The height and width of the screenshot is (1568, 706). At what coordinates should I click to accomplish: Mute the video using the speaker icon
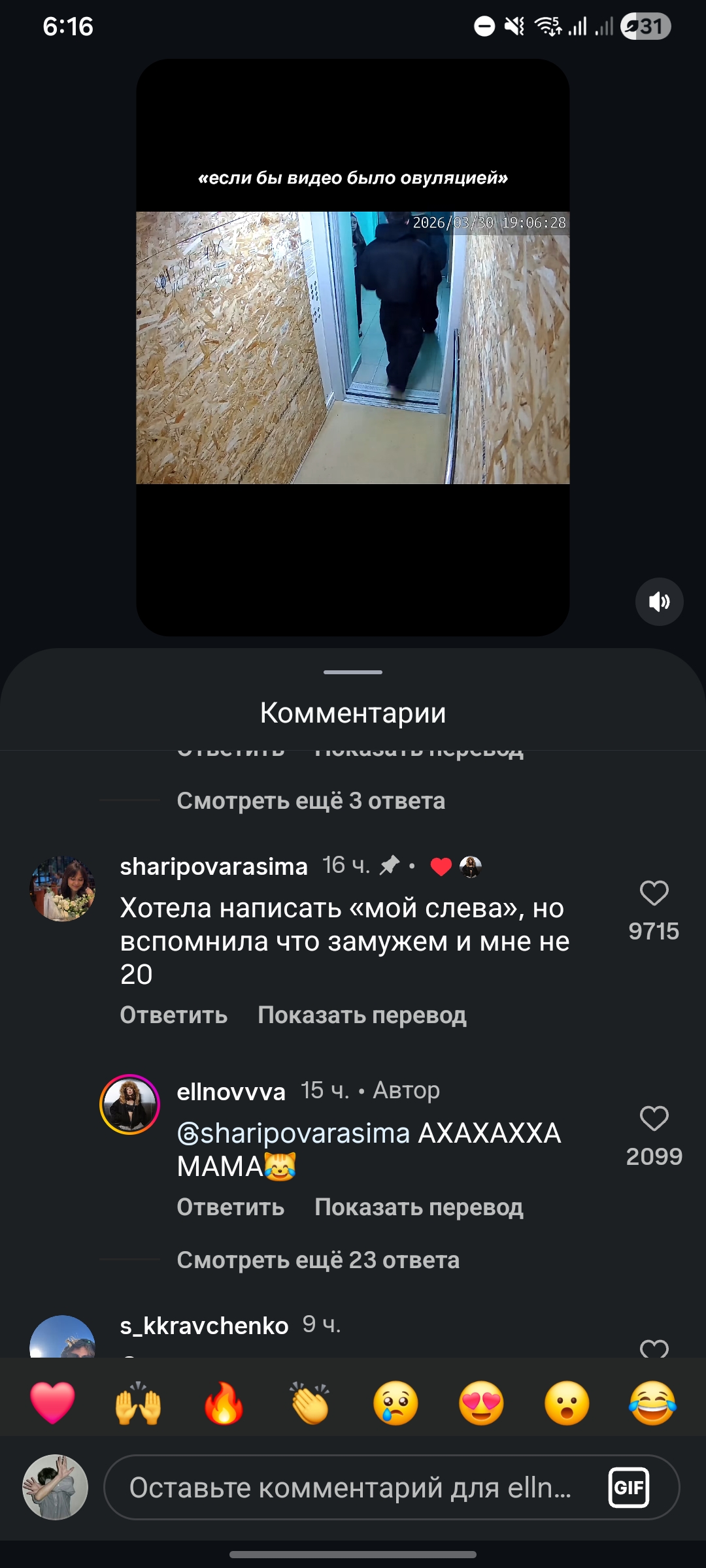coord(659,602)
